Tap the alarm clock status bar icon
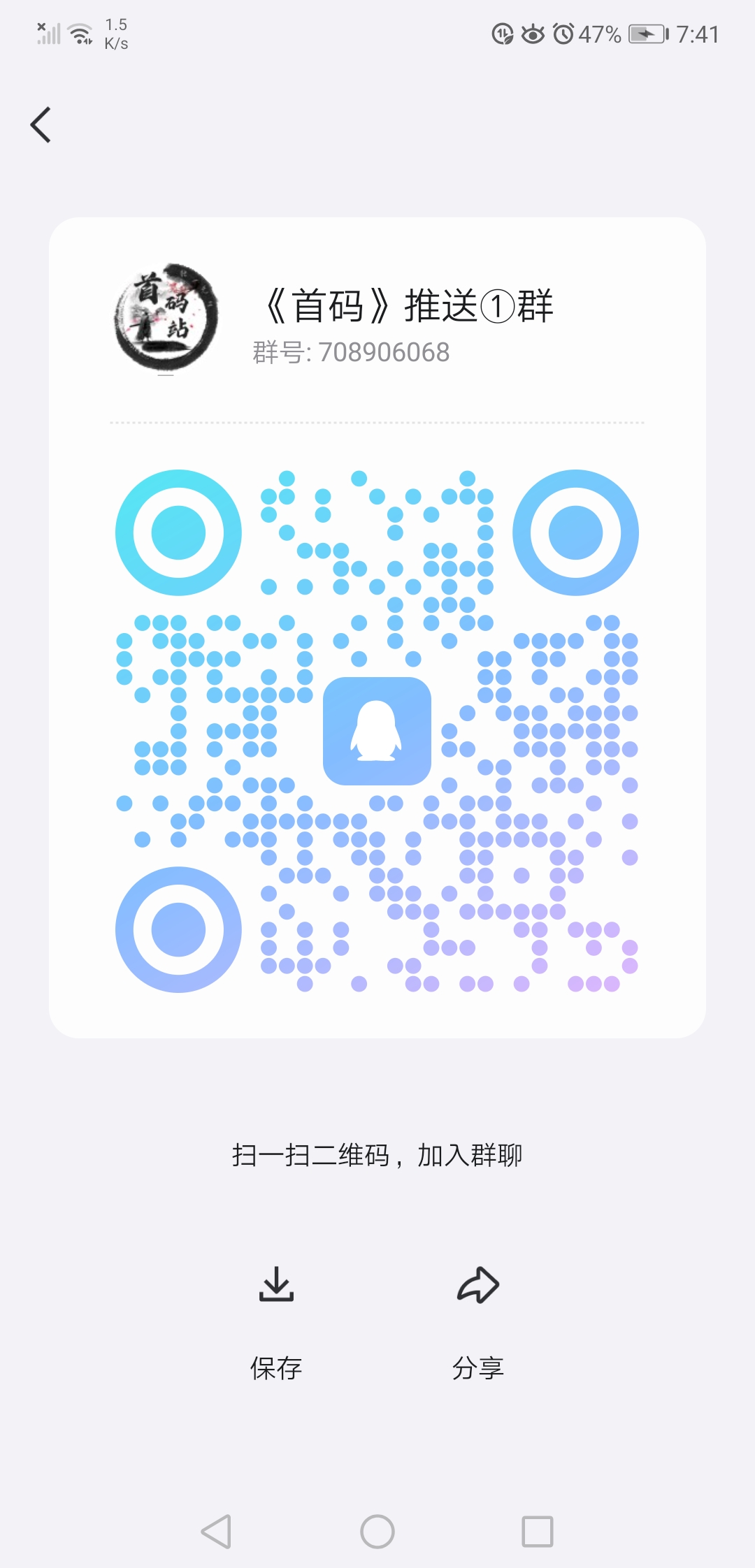This screenshot has height=1568, width=755. [563, 33]
